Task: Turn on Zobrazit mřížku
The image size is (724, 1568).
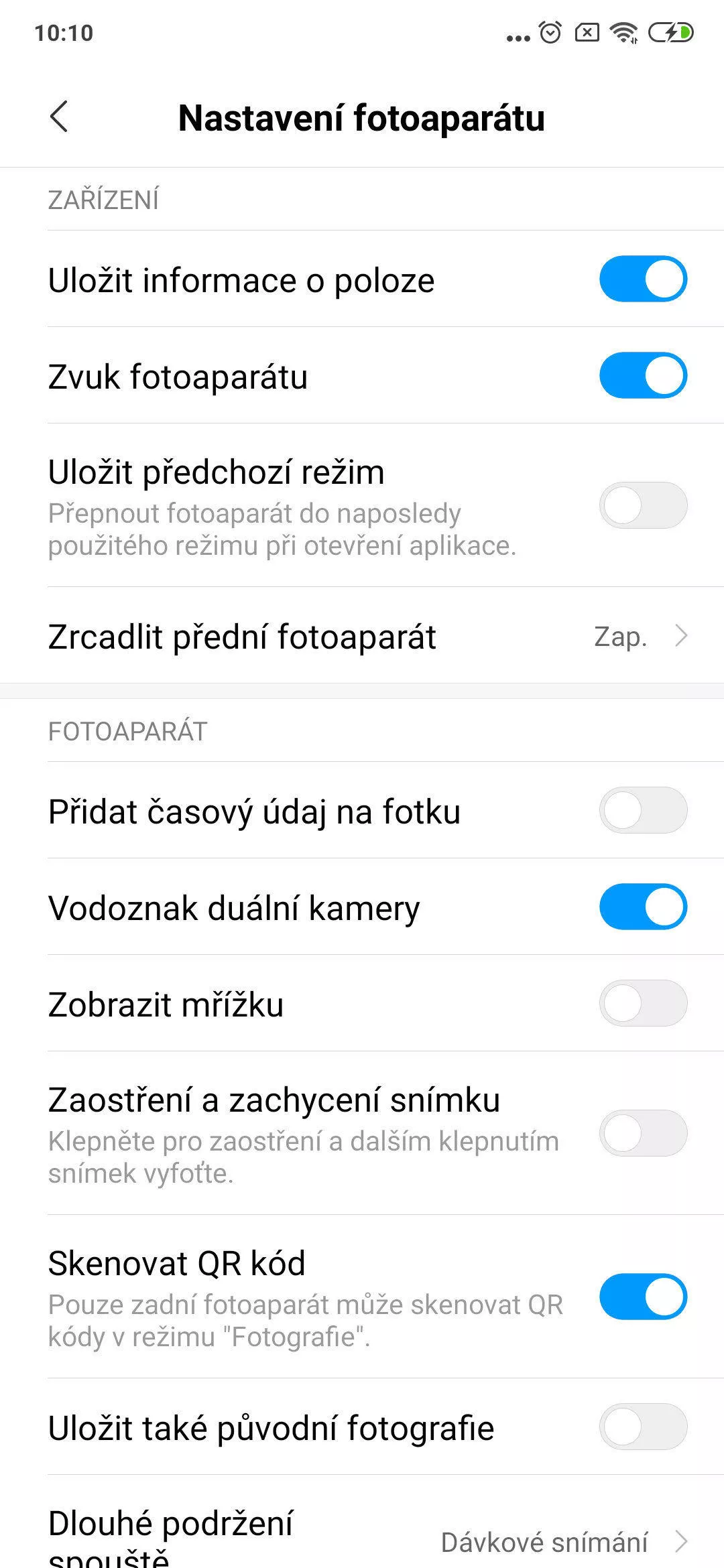Action: pos(643,1003)
